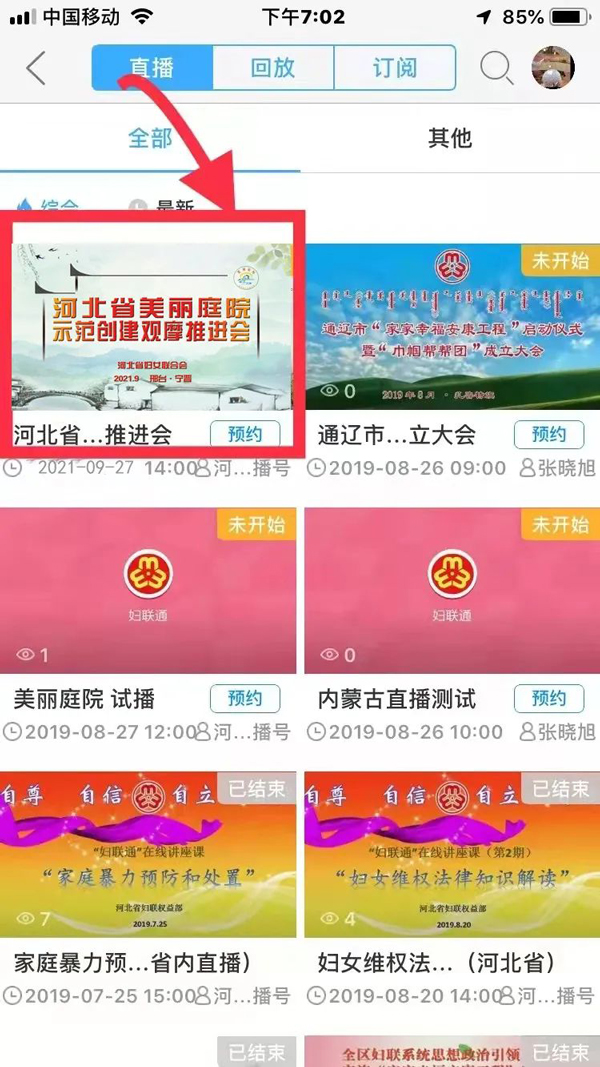Tap 预约 for 河北省…推进会
600x1067 pixels.
point(244,435)
